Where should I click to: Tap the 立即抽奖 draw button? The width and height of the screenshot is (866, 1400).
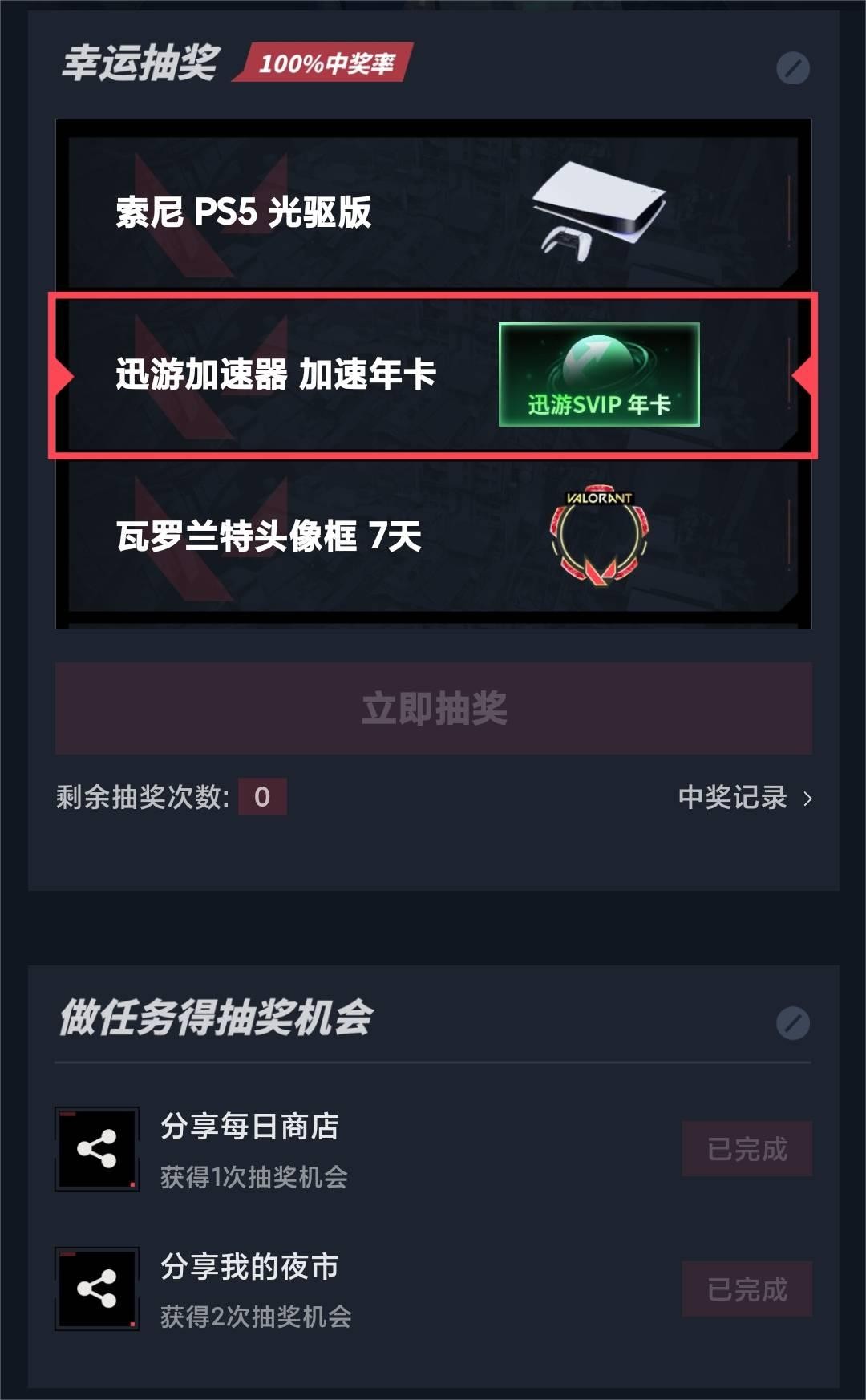(x=433, y=709)
